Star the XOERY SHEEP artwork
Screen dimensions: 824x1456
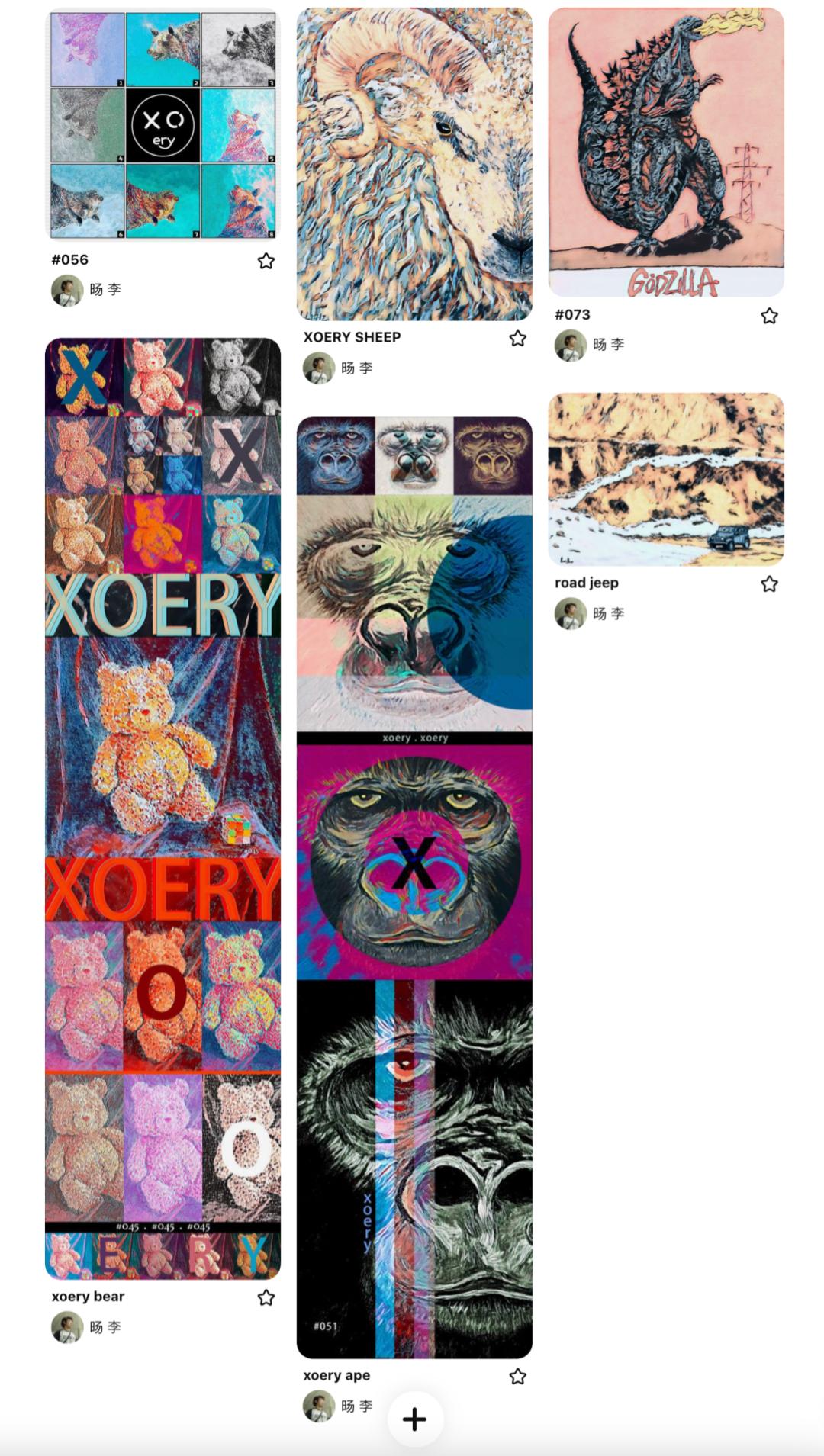[x=518, y=338]
